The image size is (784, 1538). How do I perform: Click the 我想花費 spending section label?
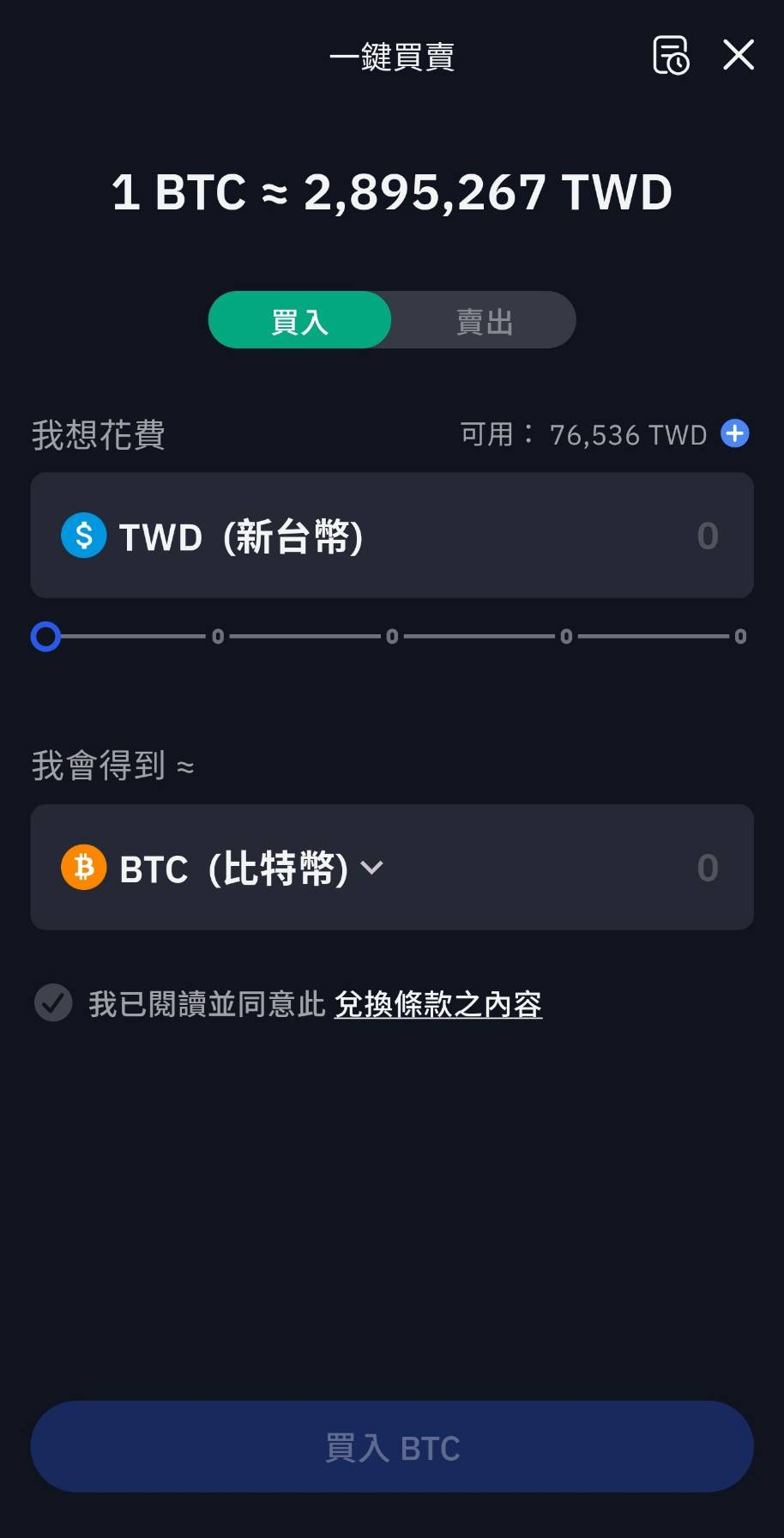tap(98, 434)
